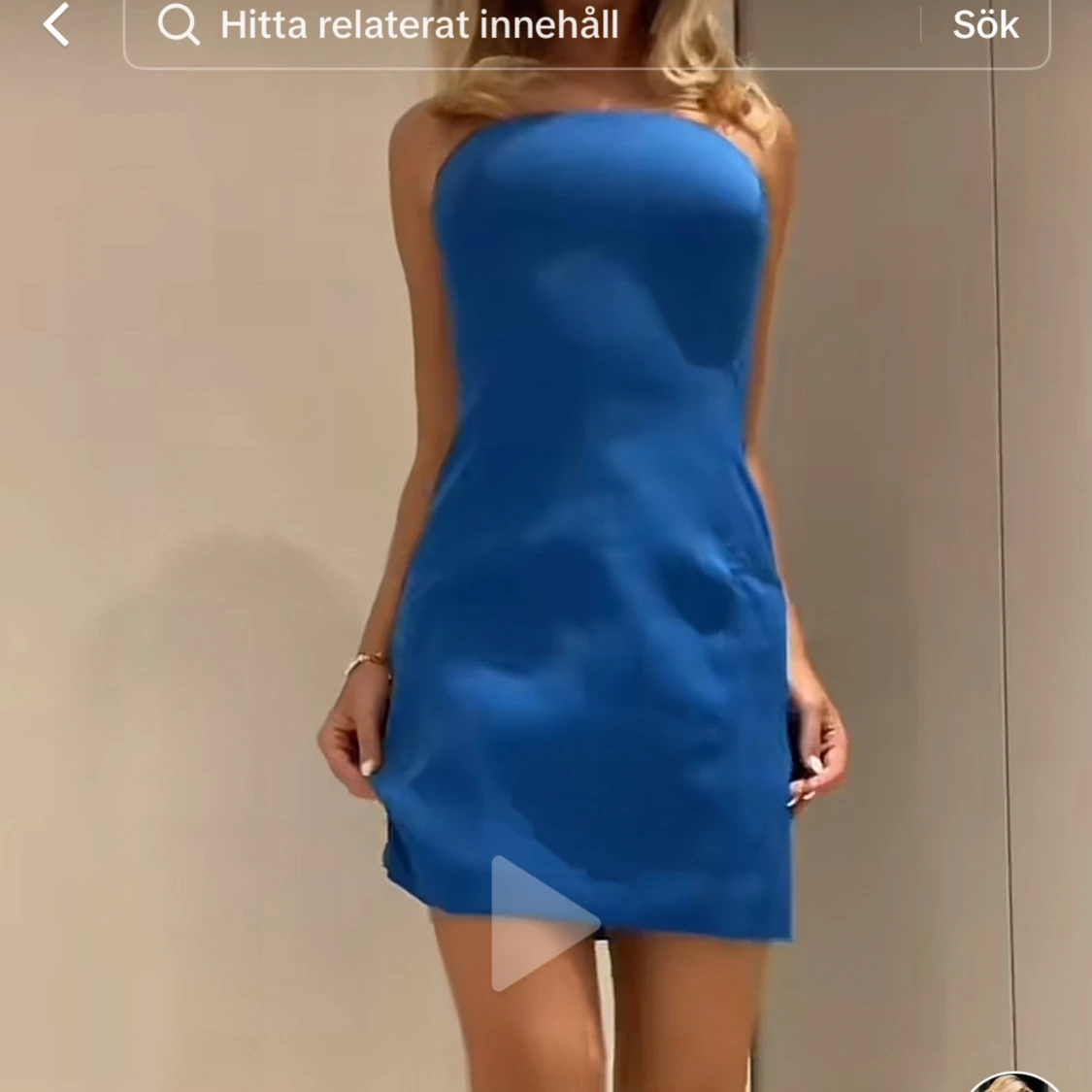Tap the Sök button
This screenshot has height=1092, width=1092.
[x=984, y=25]
